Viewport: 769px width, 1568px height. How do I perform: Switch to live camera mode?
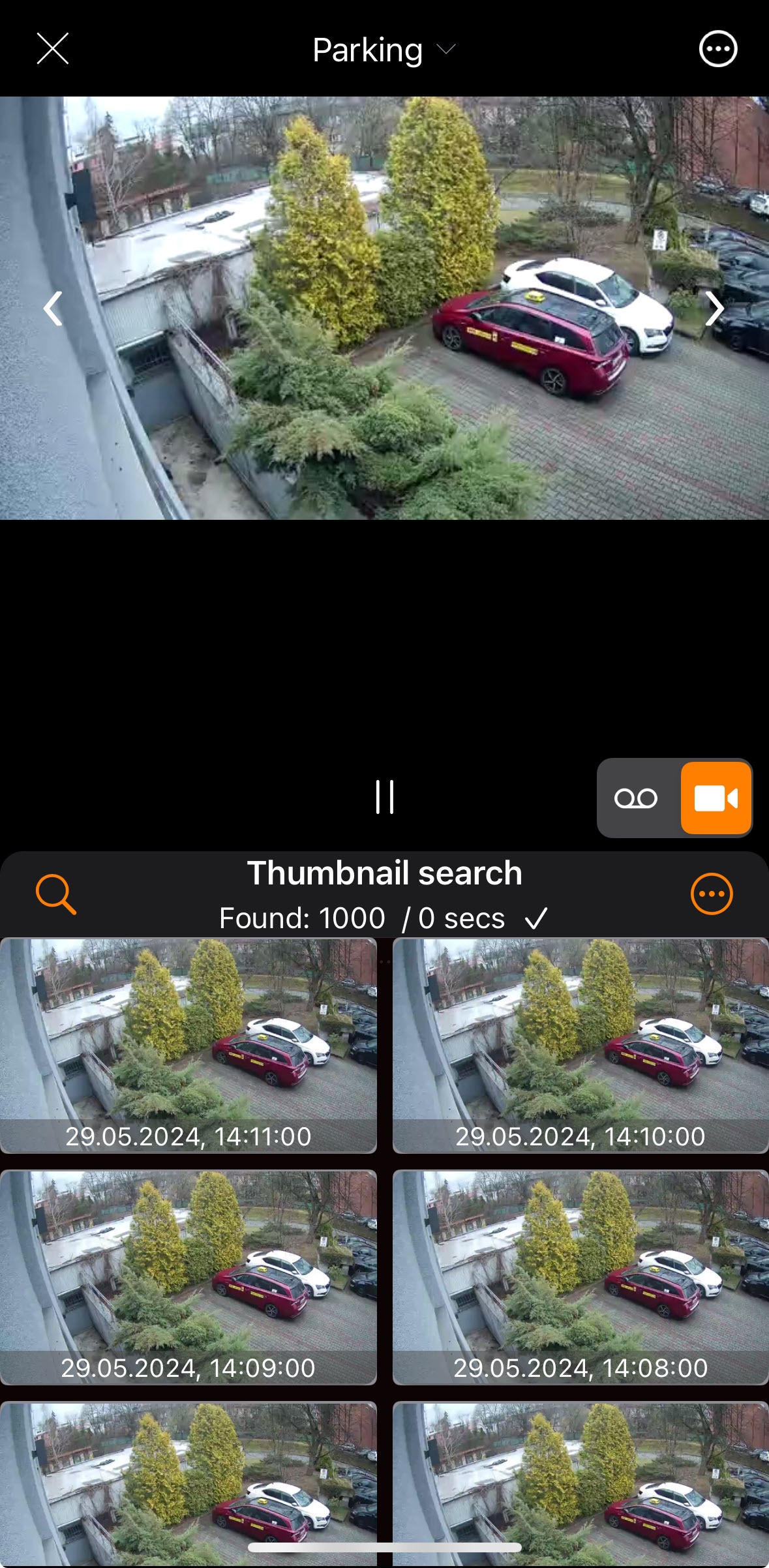click(x=716, y=798)
